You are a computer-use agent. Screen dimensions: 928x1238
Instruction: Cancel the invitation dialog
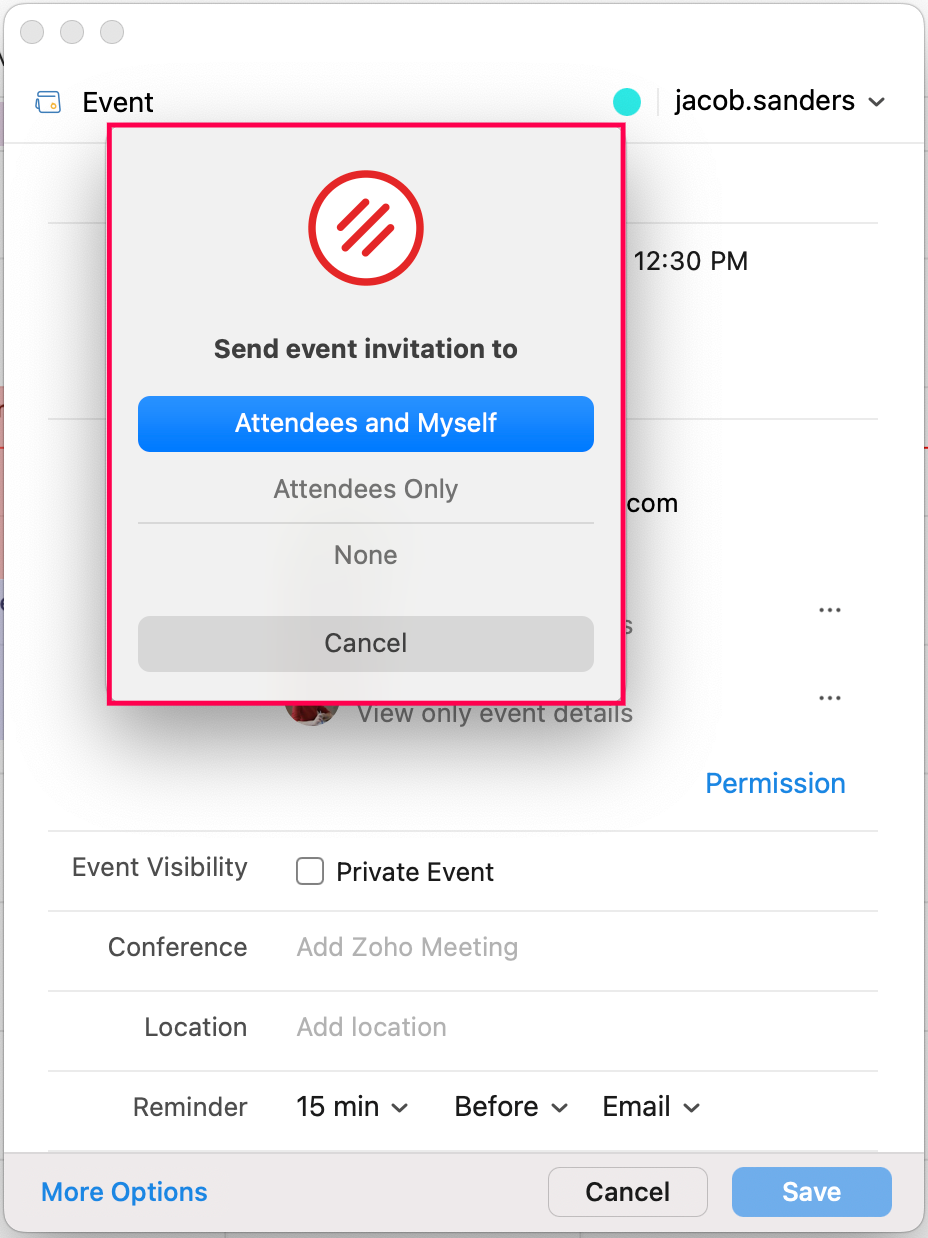coord(366,643)
